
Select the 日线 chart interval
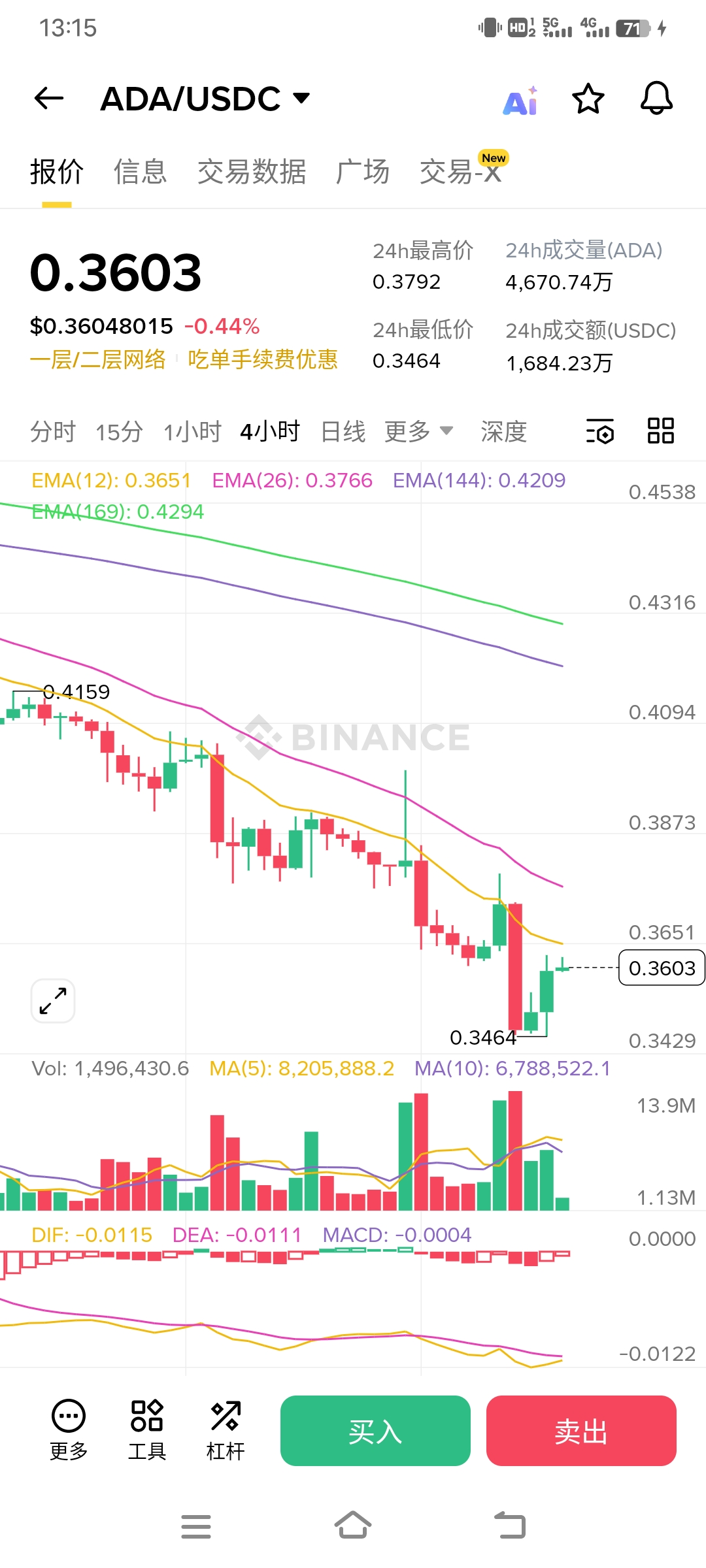[x=343, y=432]
